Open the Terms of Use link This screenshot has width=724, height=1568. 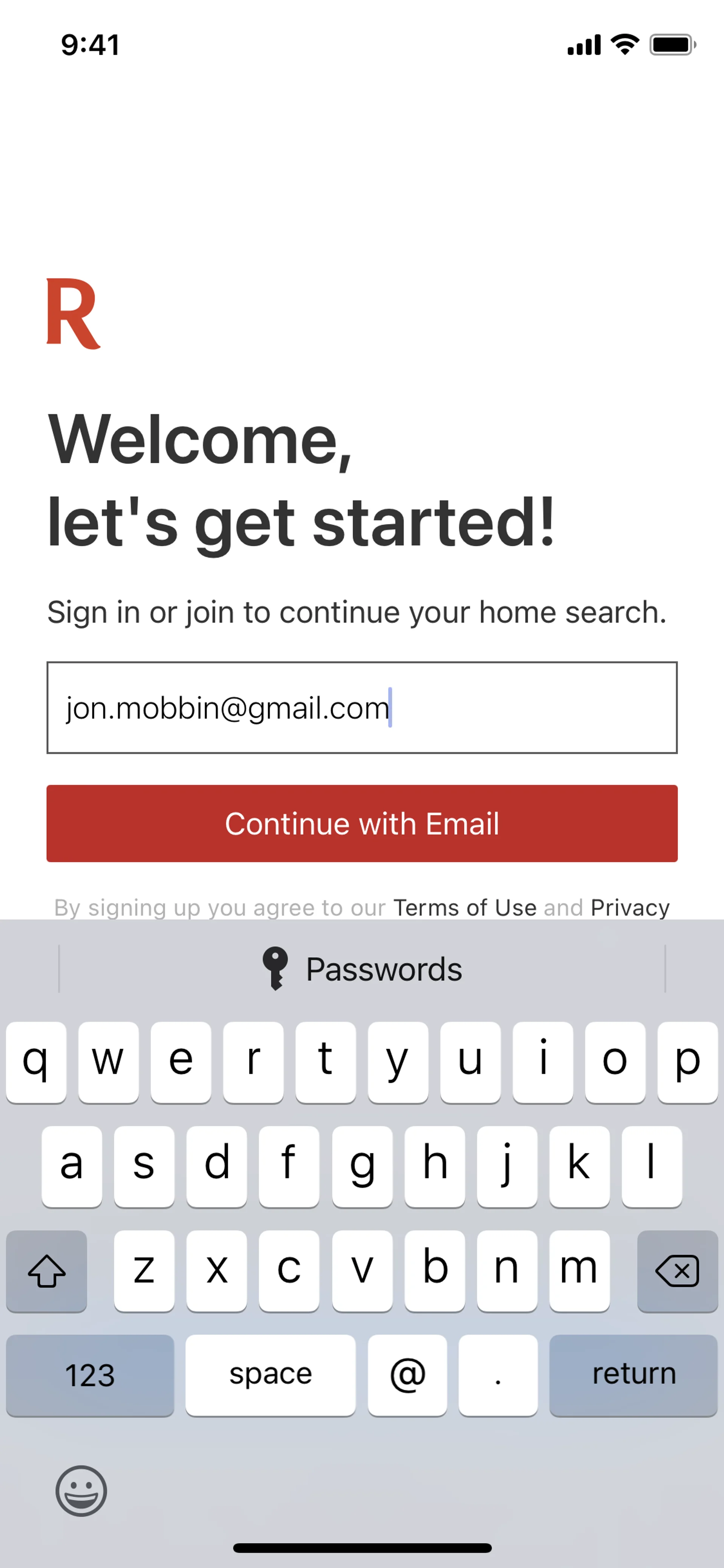[x=465, y=908]
